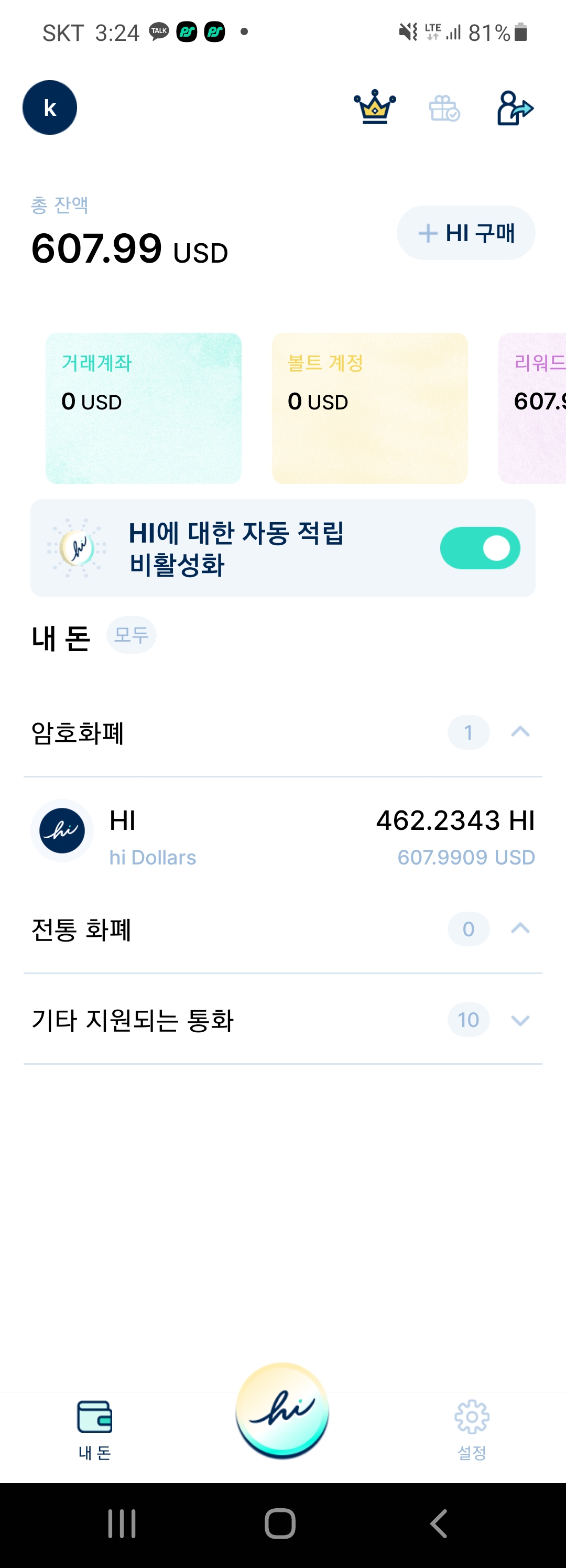Tap the HI 구매 button
566x1568 pixels.
point(466,233)
